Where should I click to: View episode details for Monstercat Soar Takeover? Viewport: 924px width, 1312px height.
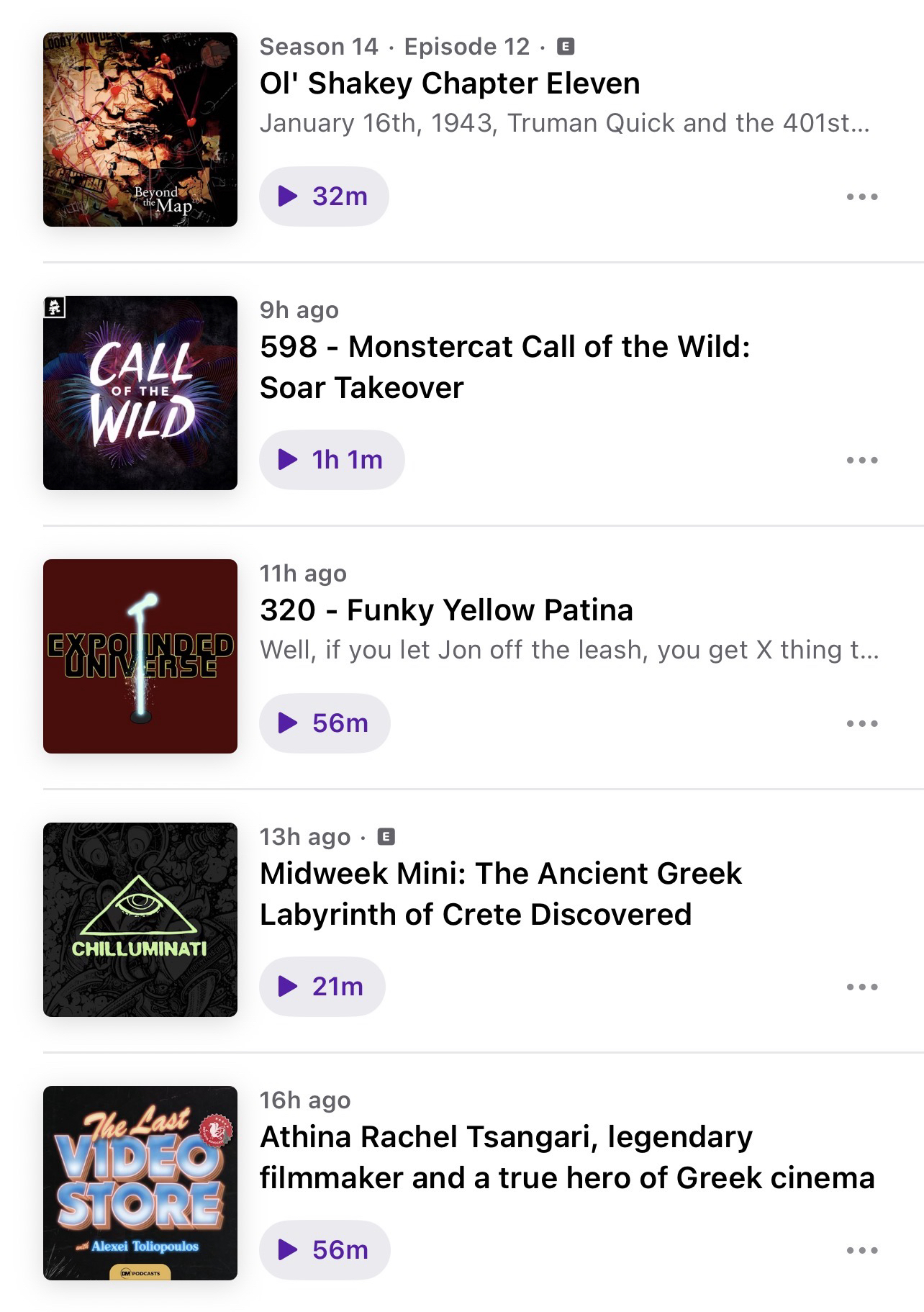(504, 367)
